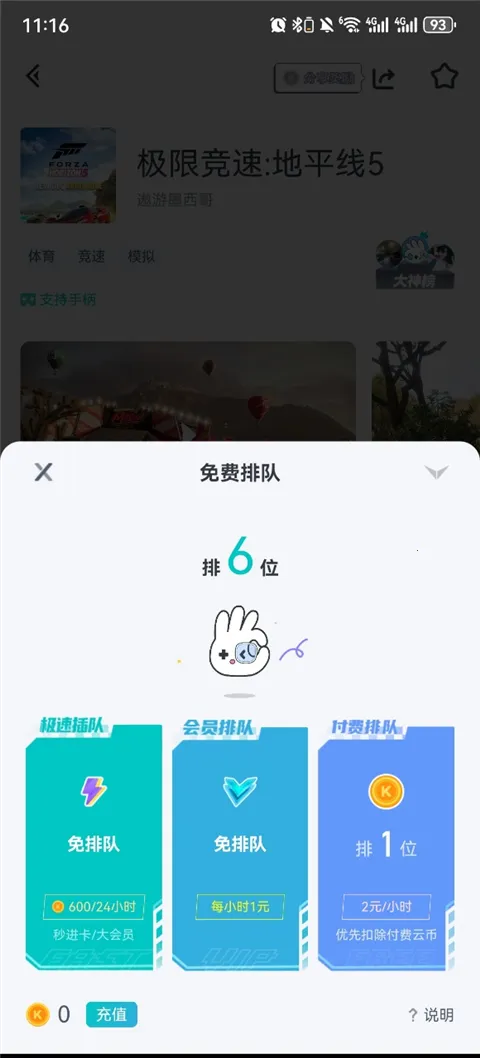This screenshot has width=480, height=1058.
Task: Tap the 充值 recharge button
Action: pyautogui.click(x=111, y=1014)
